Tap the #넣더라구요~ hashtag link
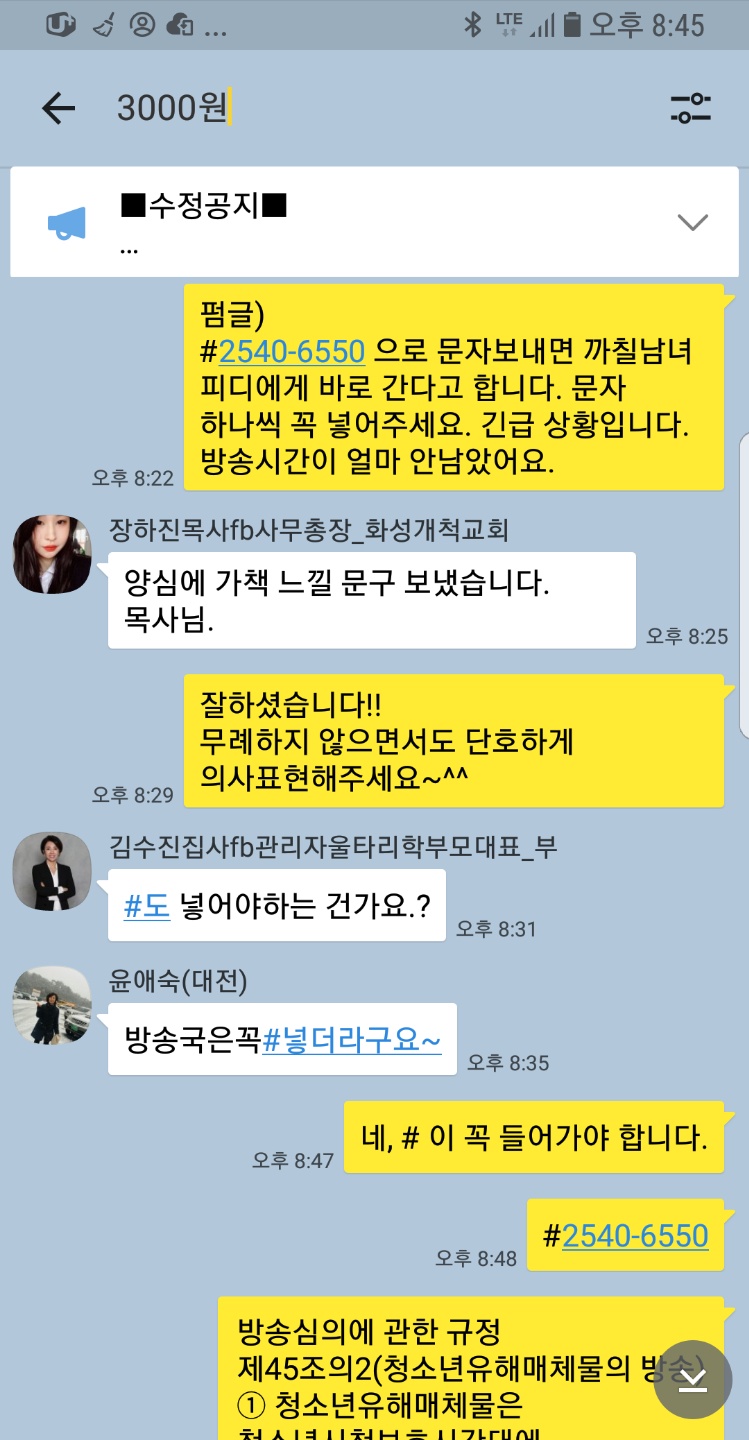749x1440 pixels. [x=351, y=1040]
